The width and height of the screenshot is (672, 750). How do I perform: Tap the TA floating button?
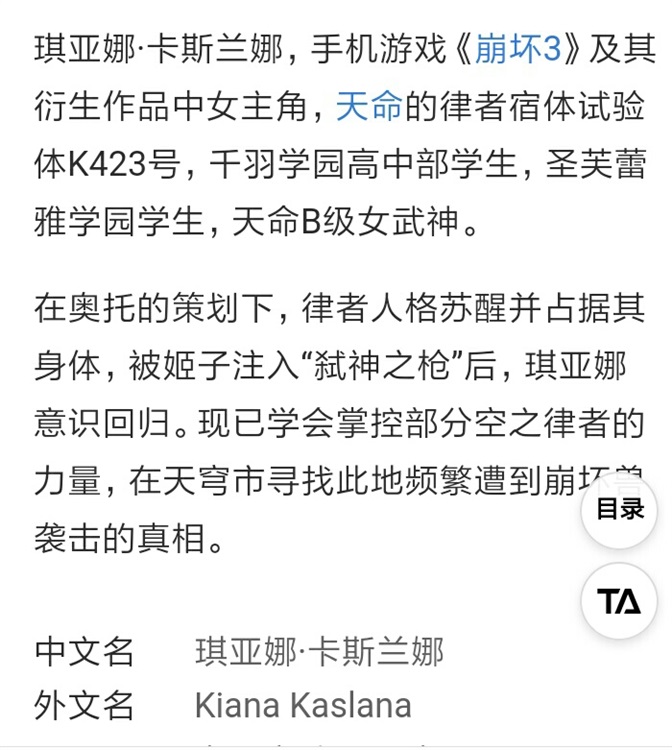tap(619, 601)
